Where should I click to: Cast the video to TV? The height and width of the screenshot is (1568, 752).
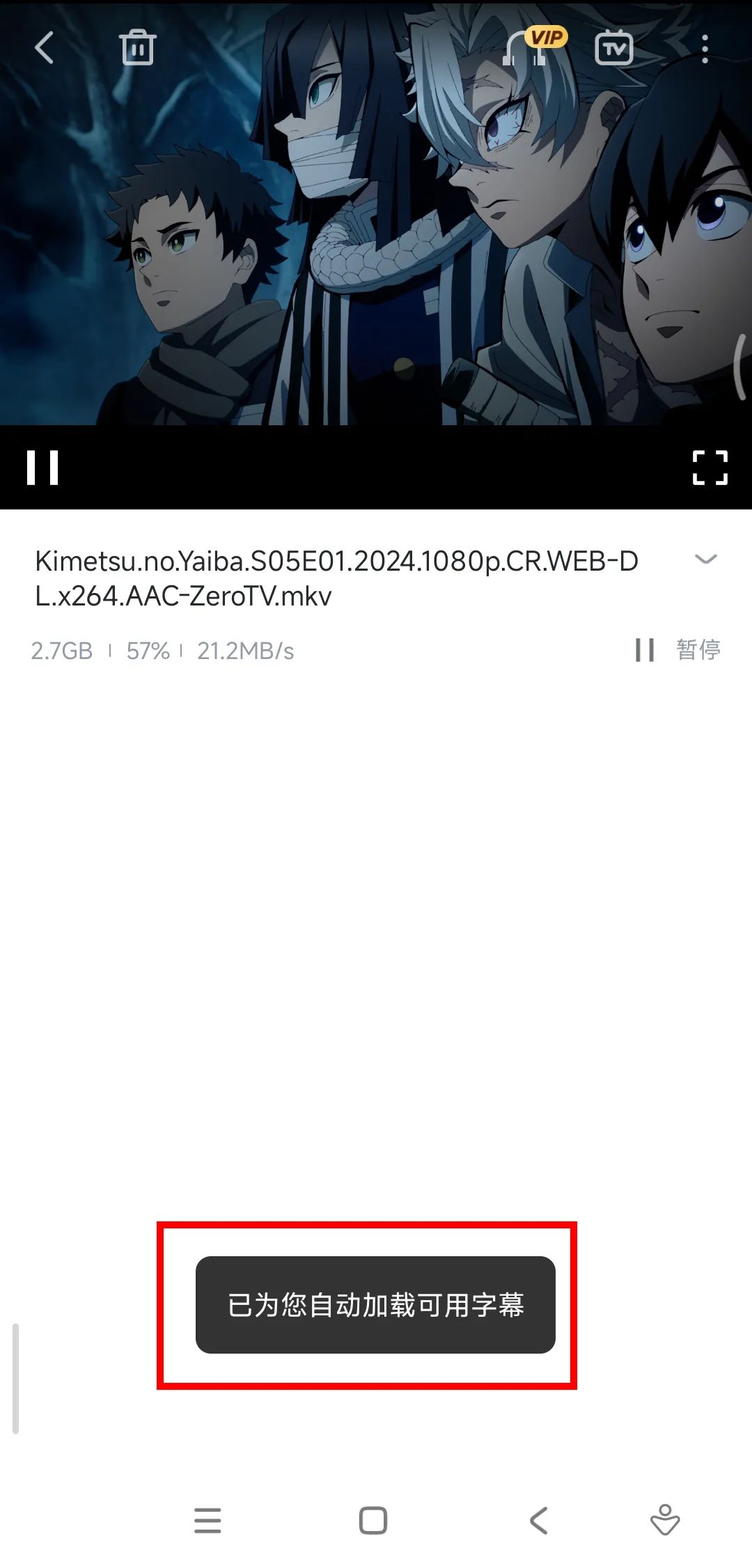pyautogui.click(x=613, y=49)
